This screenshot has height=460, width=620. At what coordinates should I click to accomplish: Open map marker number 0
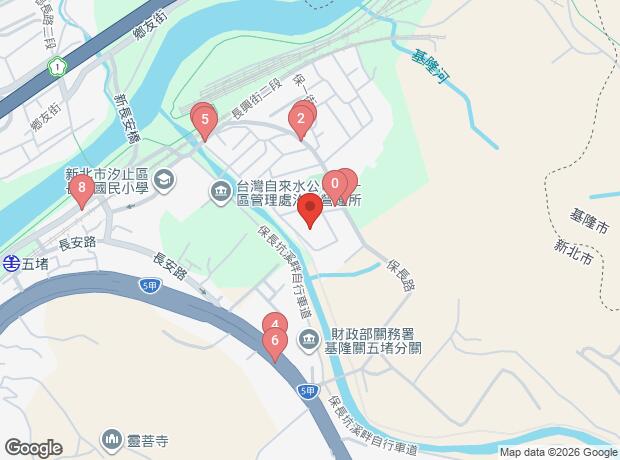pyautogui.click(x=334, y=185)
